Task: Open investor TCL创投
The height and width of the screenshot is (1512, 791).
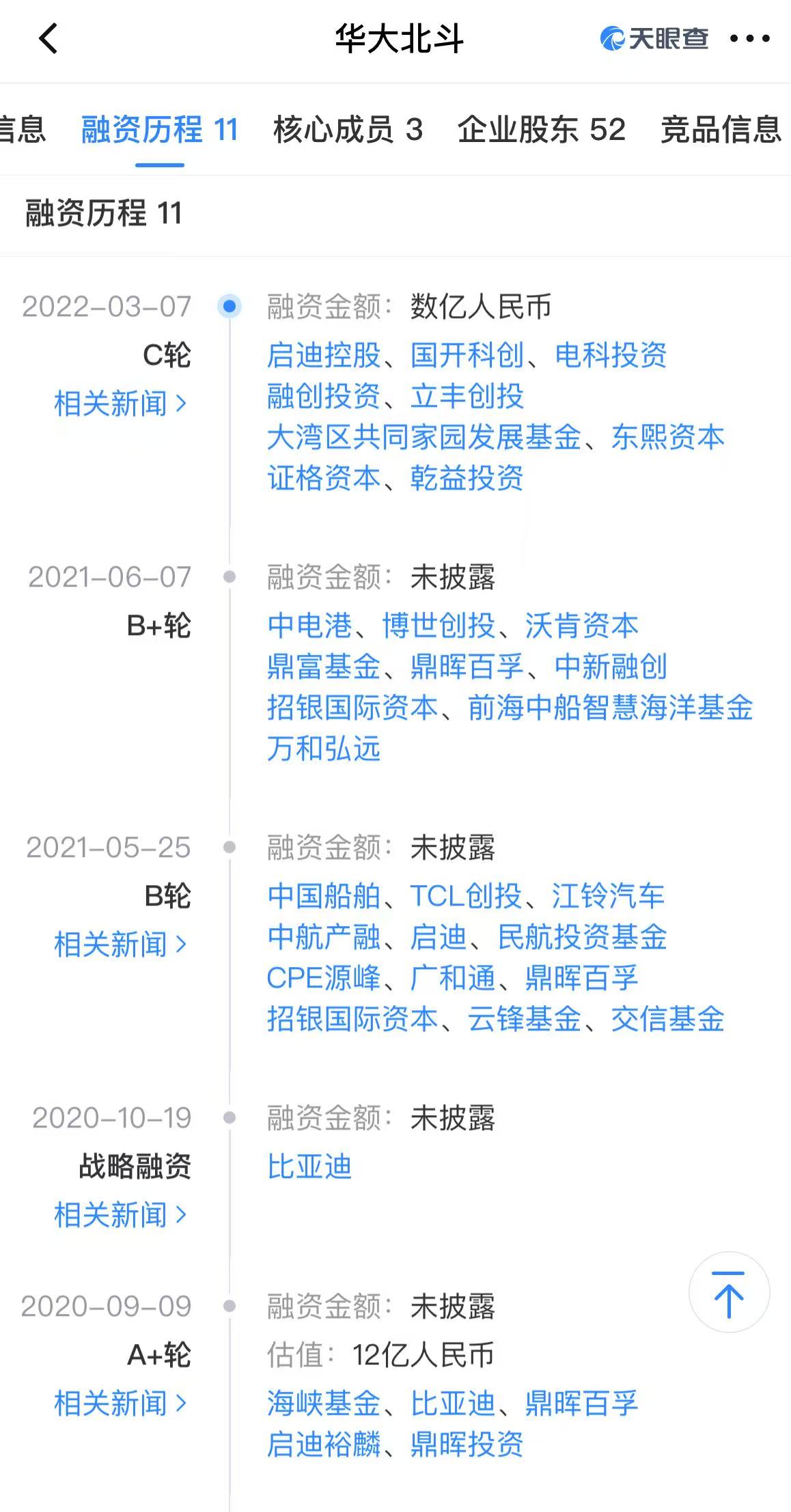Action: click(x=466, y=896)
